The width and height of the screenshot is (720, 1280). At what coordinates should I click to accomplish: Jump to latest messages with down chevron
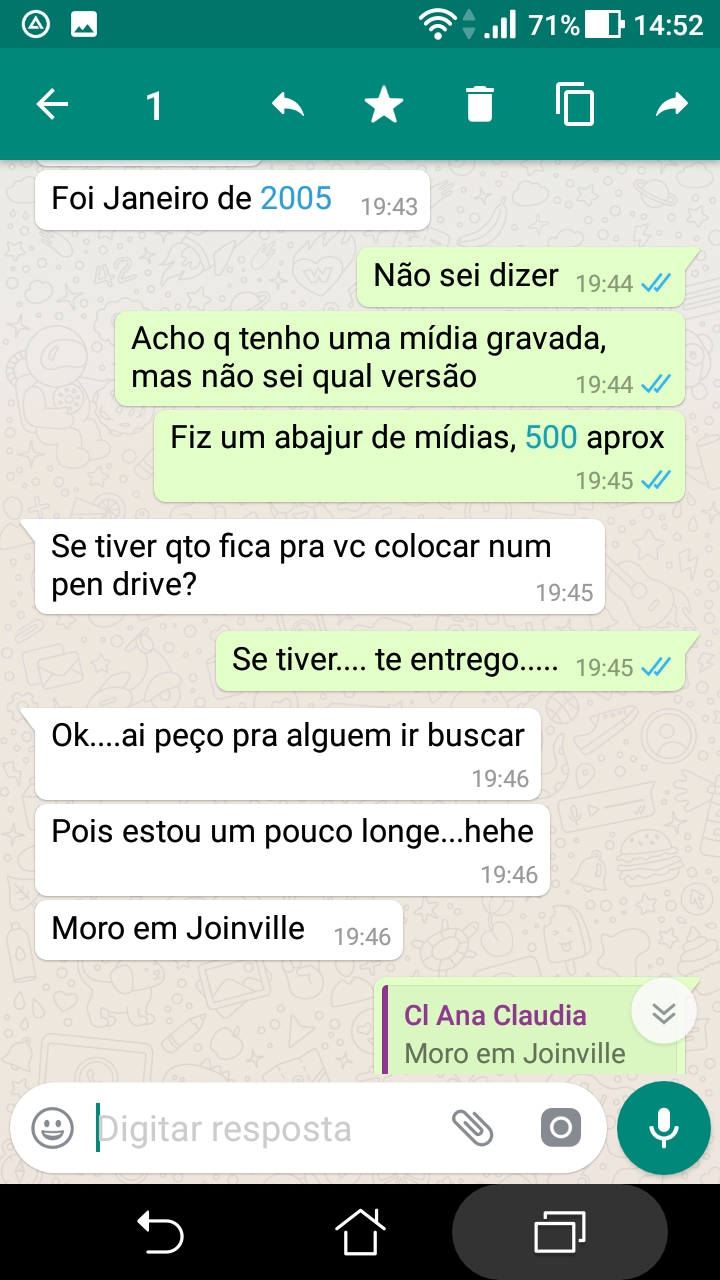click(664, 1013)
